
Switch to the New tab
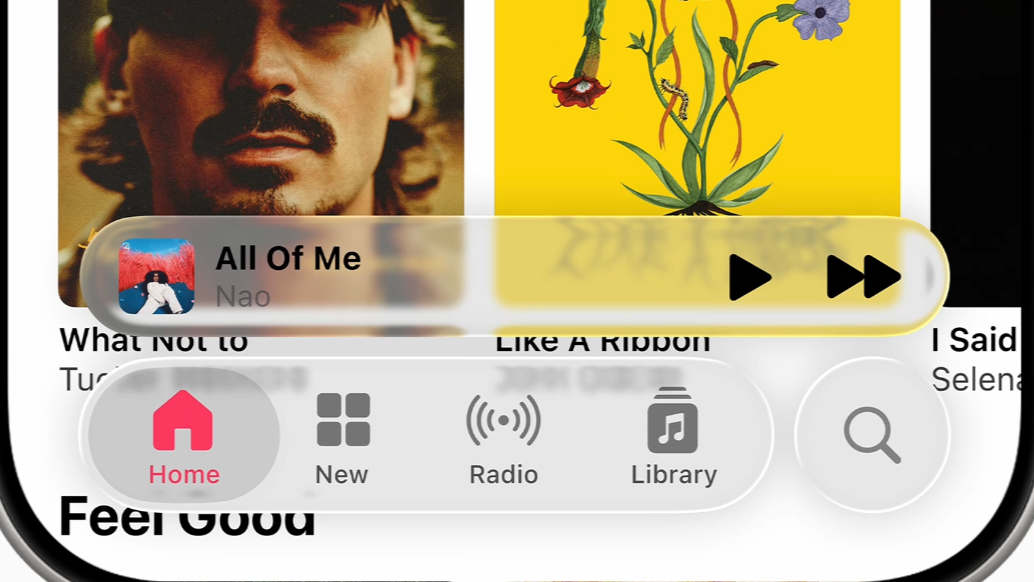click(x=342, y=437)
